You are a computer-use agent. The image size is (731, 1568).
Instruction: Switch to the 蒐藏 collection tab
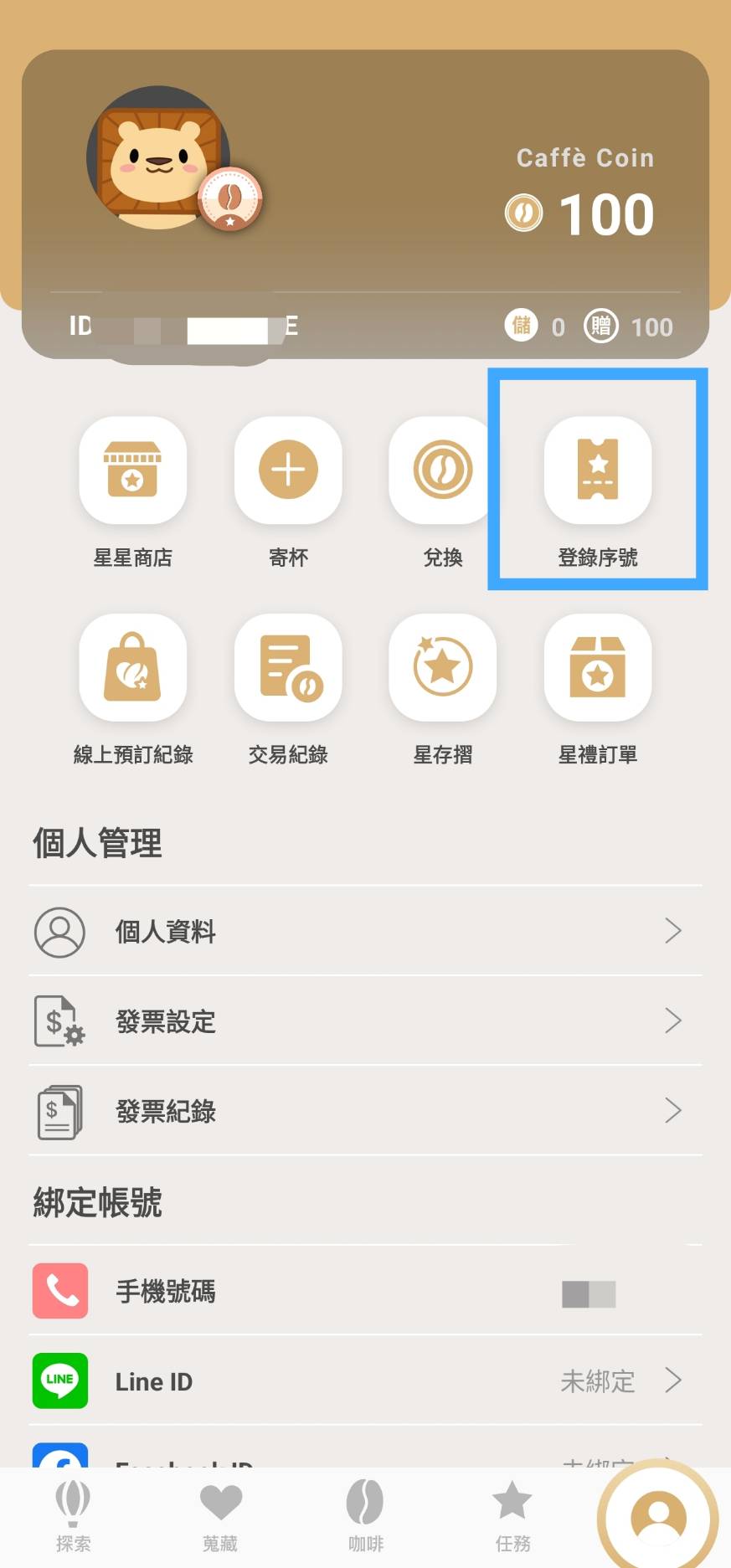(220, 1516)
